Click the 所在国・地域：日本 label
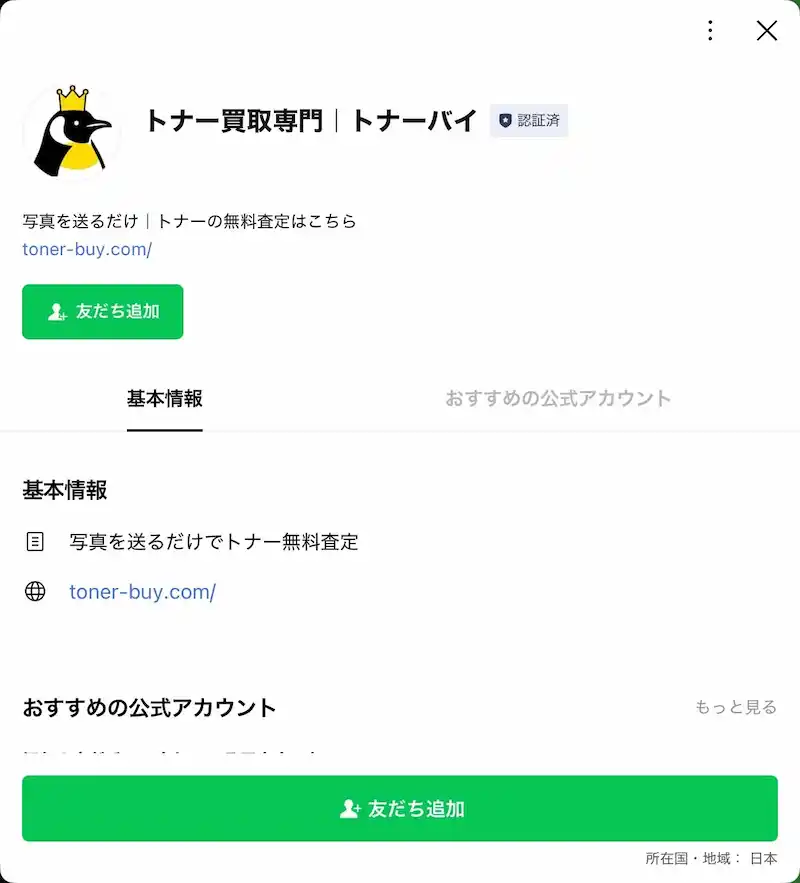800x883 pixels. [x=710, y=858]
